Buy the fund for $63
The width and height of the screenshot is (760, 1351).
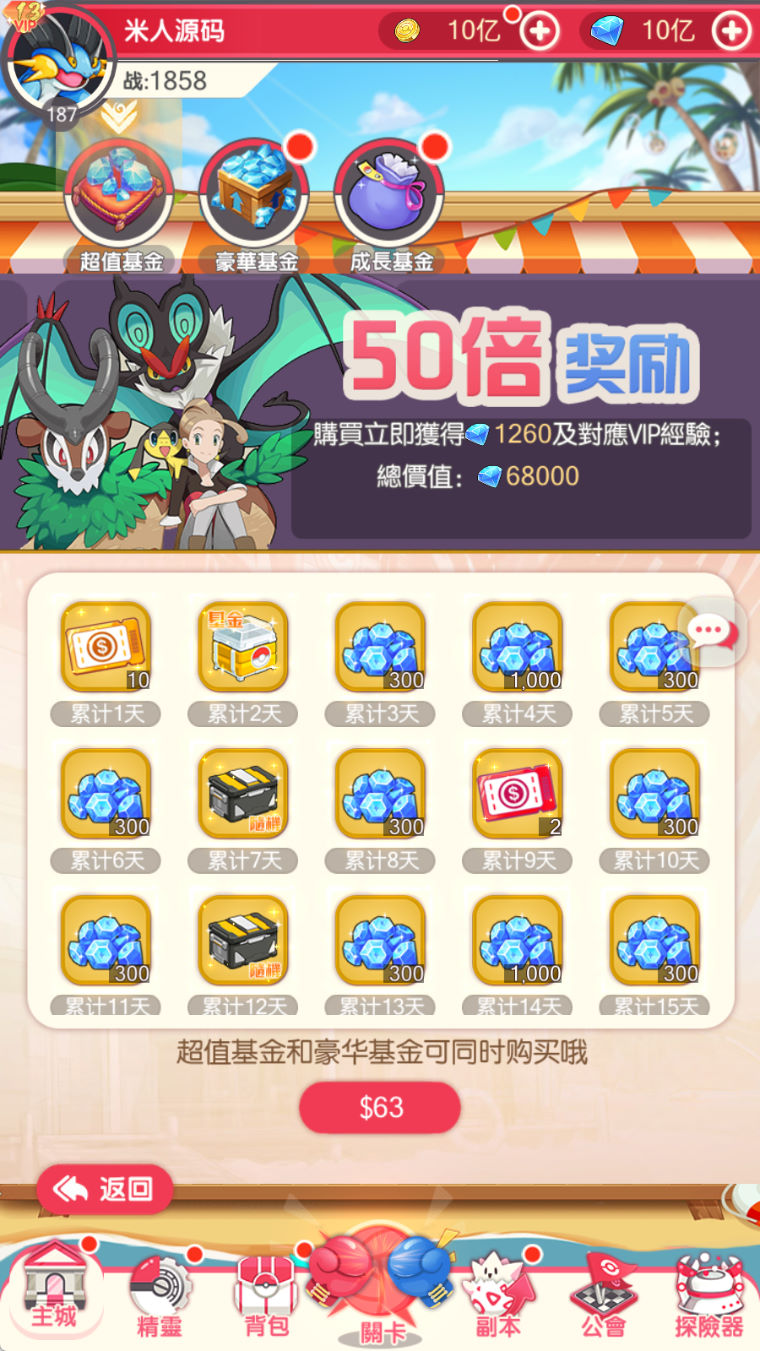click(380, 1107)
